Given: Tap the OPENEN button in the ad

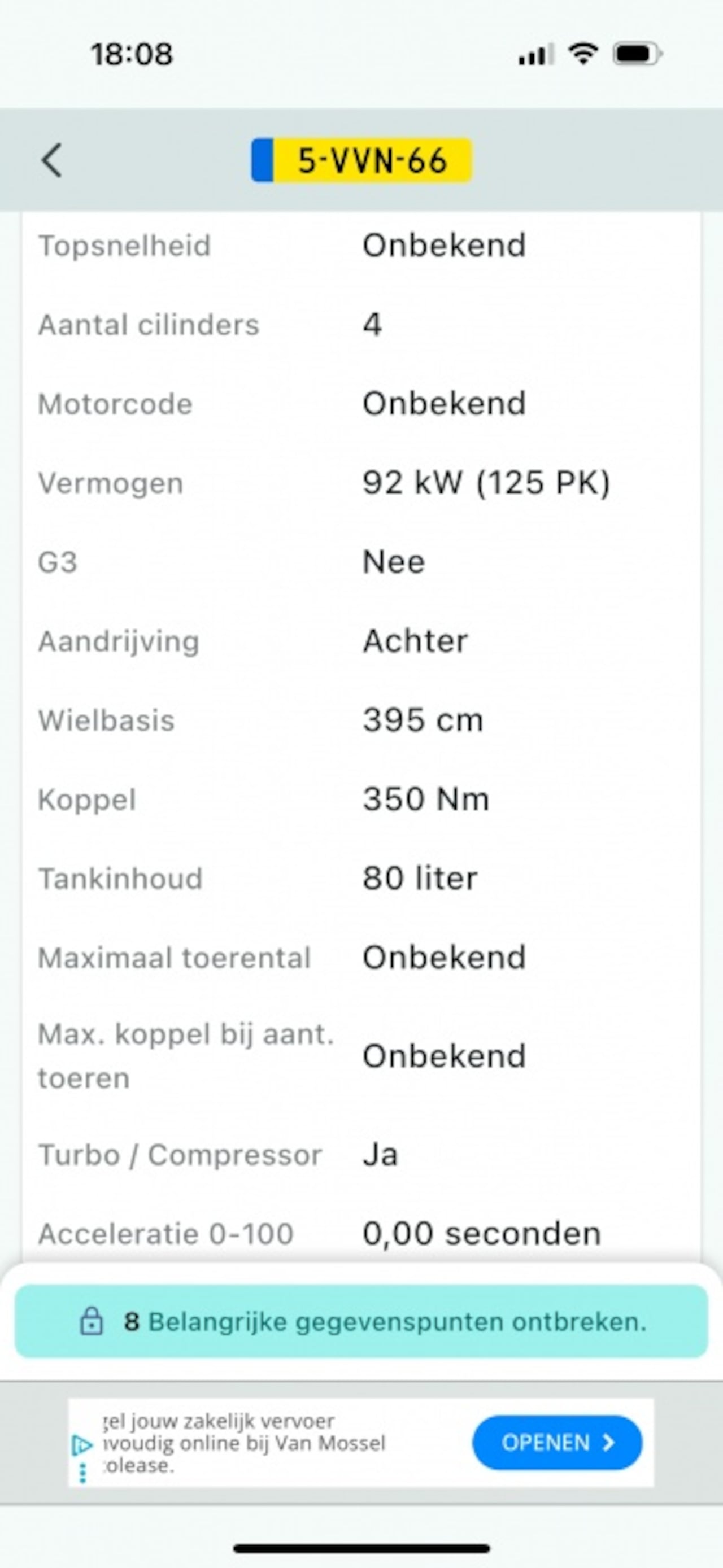Looking at the screenshot, I should click(557, 1442).
